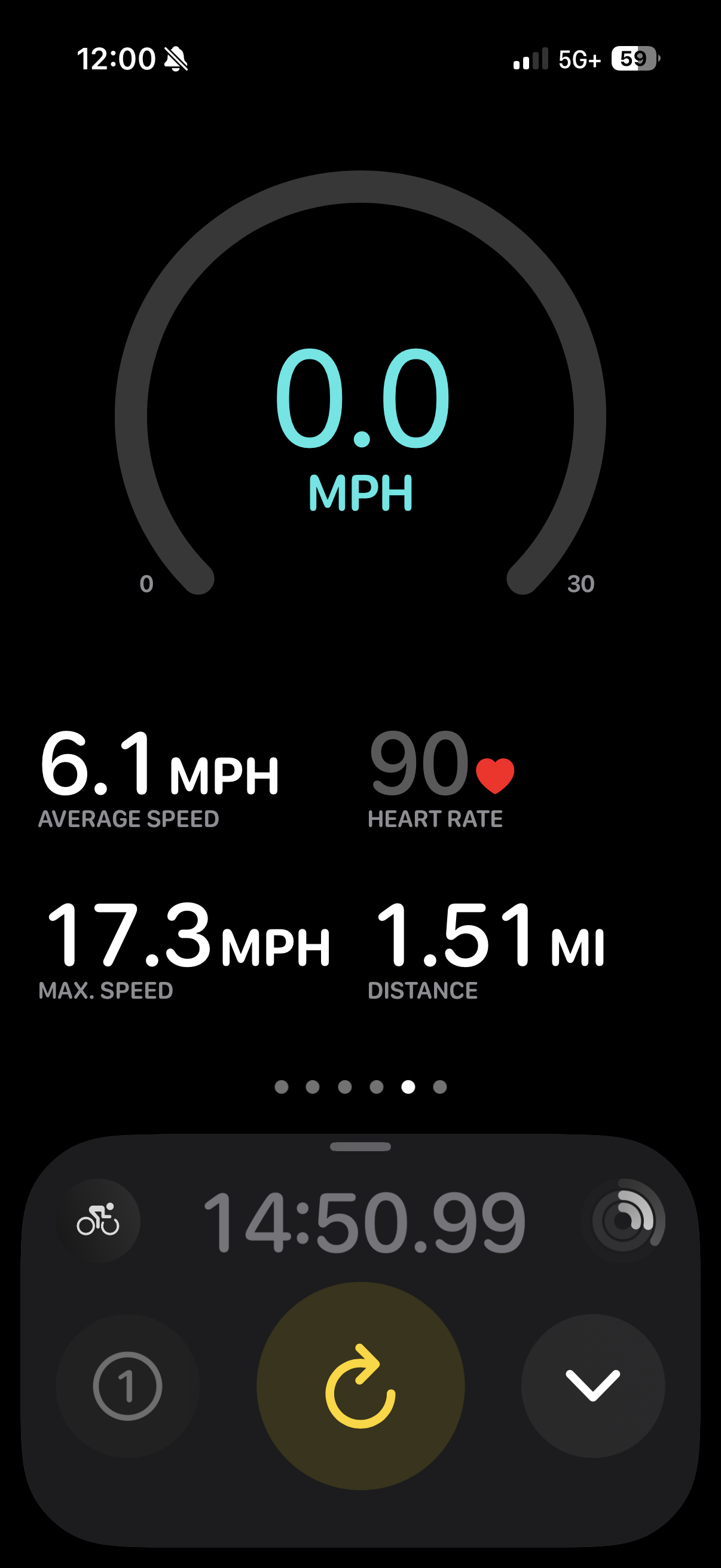
Task: Collapse the control panel with the chevron-down button
Action: 593,1386
